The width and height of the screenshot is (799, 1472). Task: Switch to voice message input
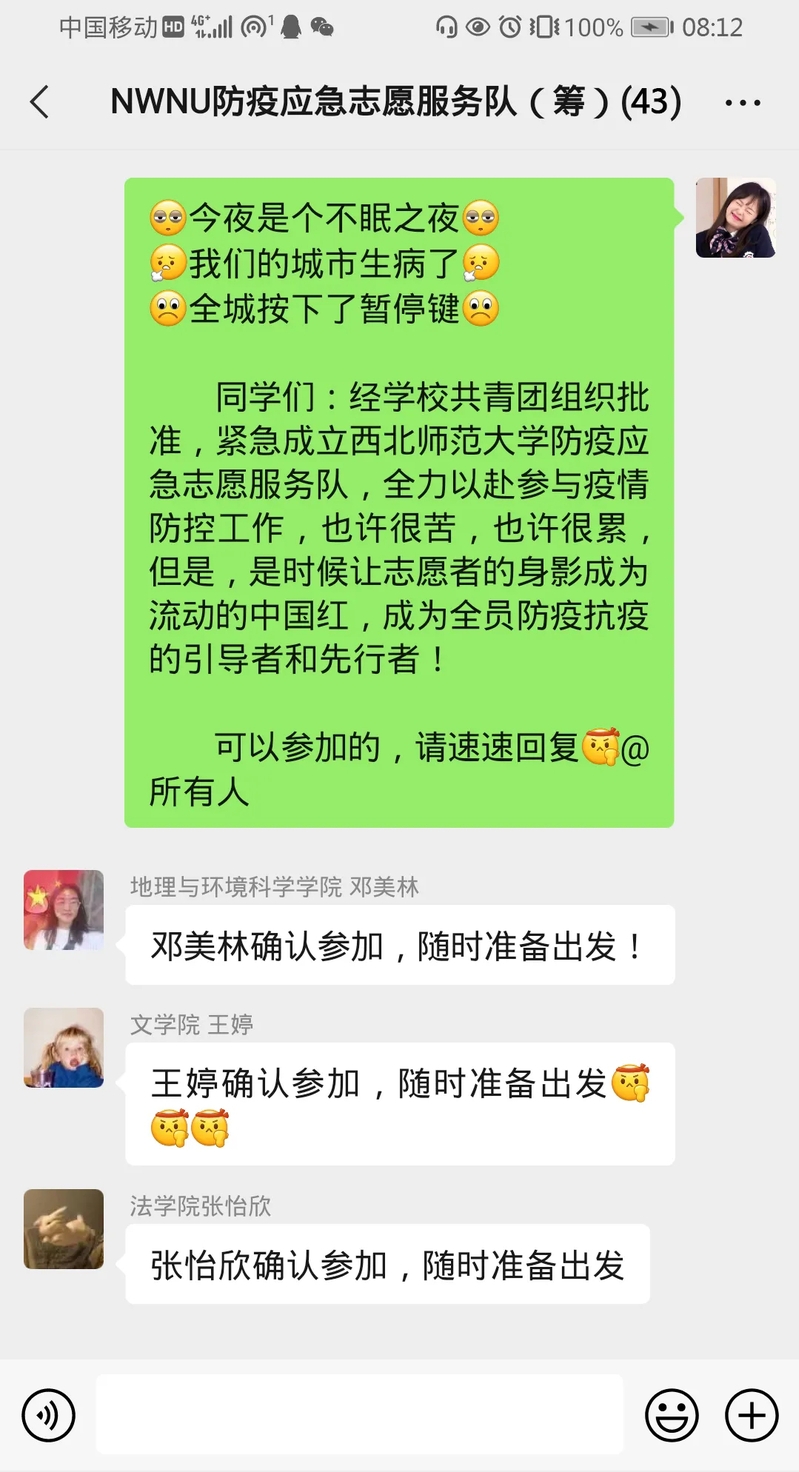coord(48,1415)
